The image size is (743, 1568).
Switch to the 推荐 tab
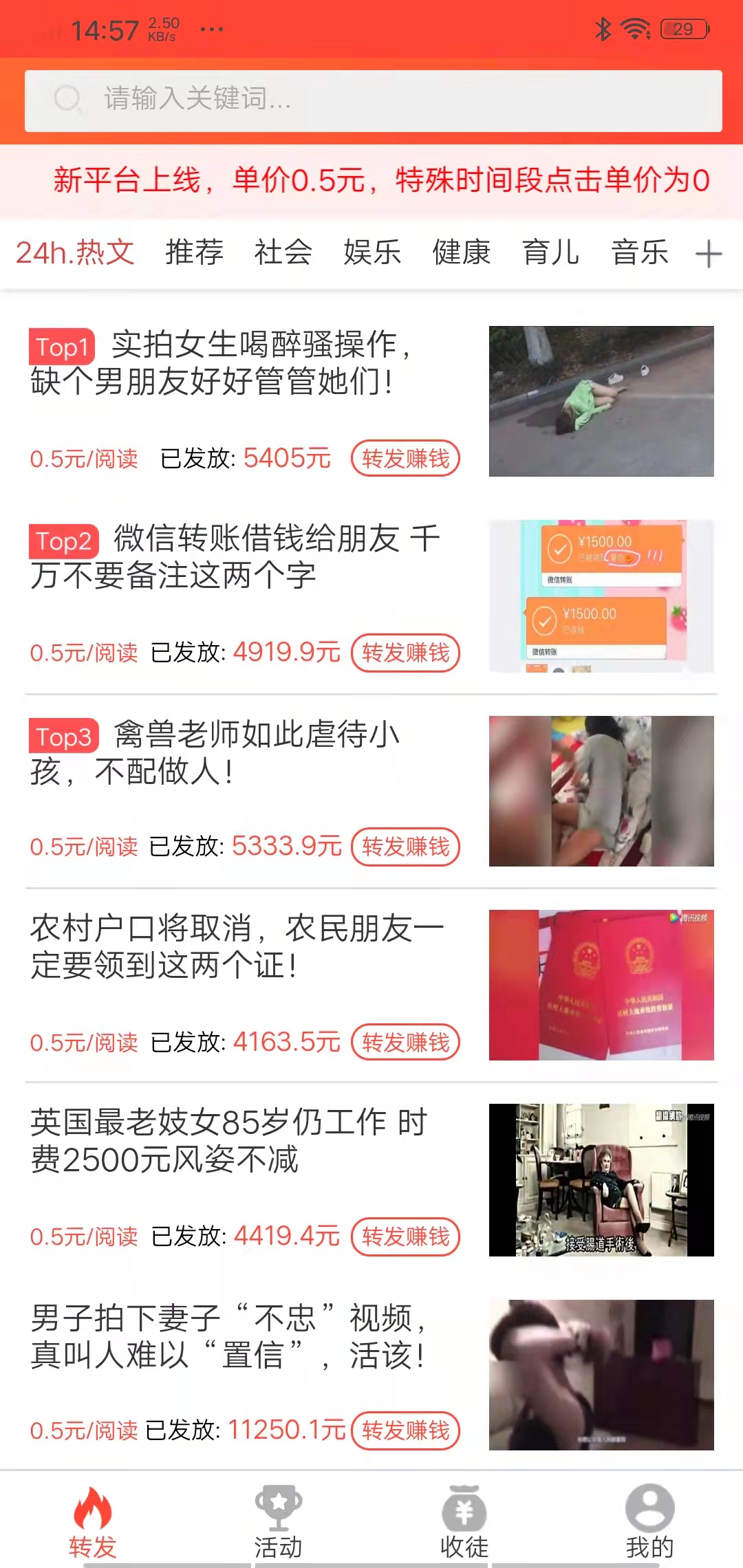click(193, 254)
